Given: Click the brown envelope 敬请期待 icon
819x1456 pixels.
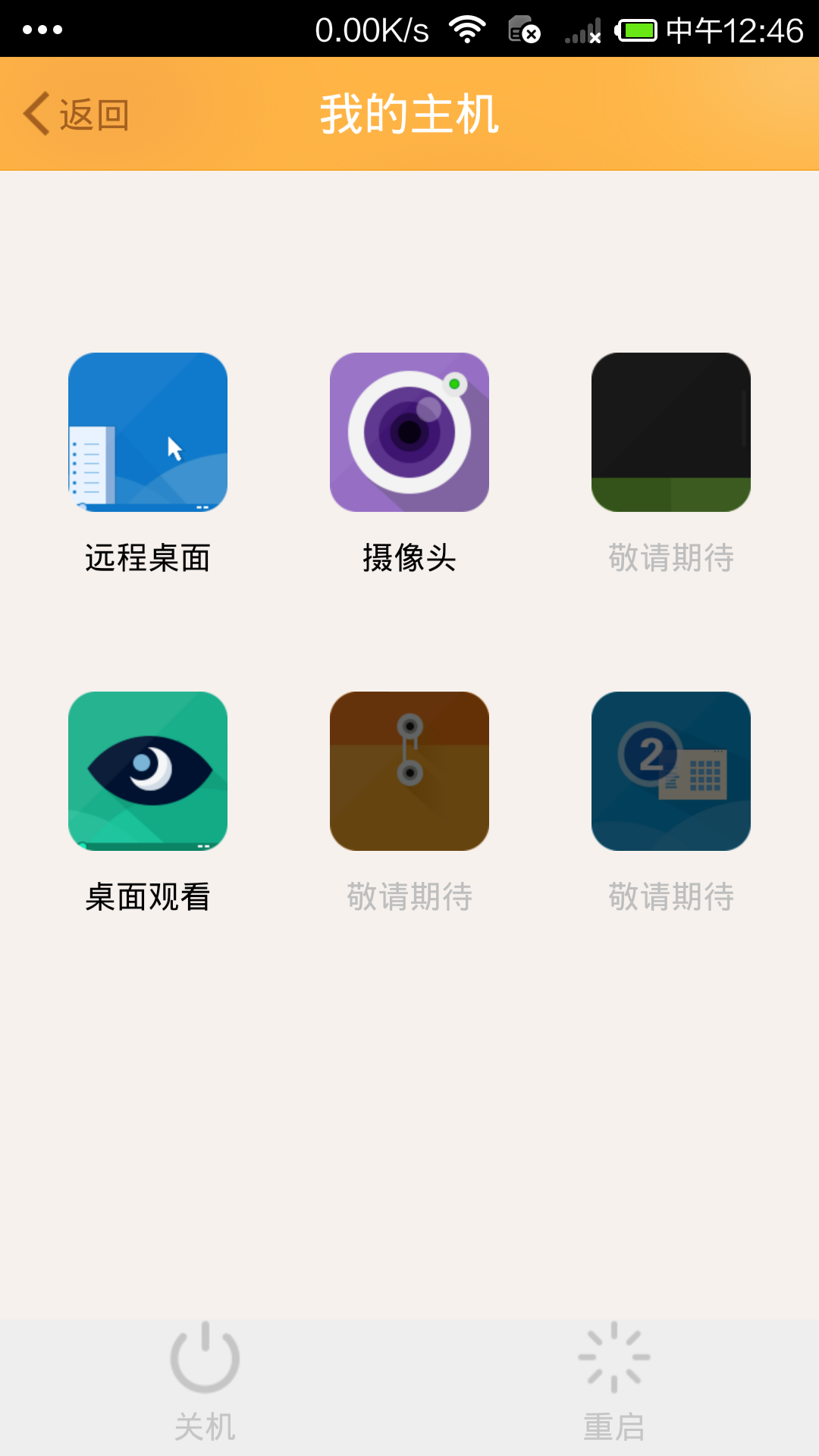Looking at the screenshot, I should click(x=409, y=770).
